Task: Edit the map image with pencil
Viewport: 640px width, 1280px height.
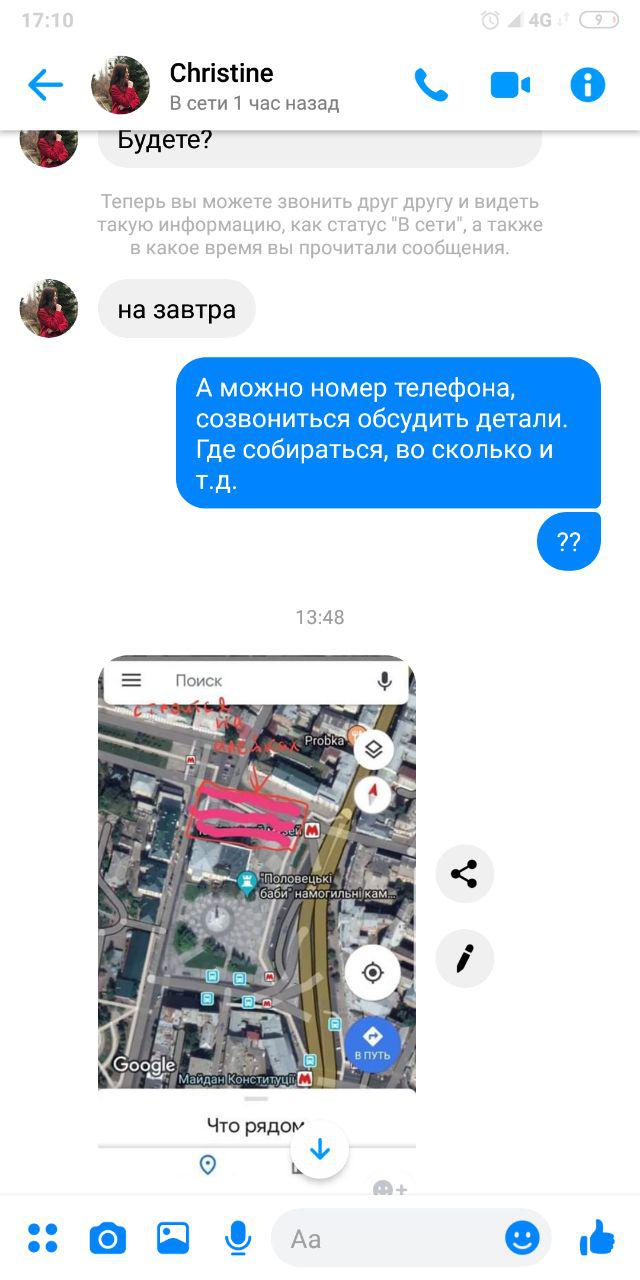Action: [x=464, y=959]
